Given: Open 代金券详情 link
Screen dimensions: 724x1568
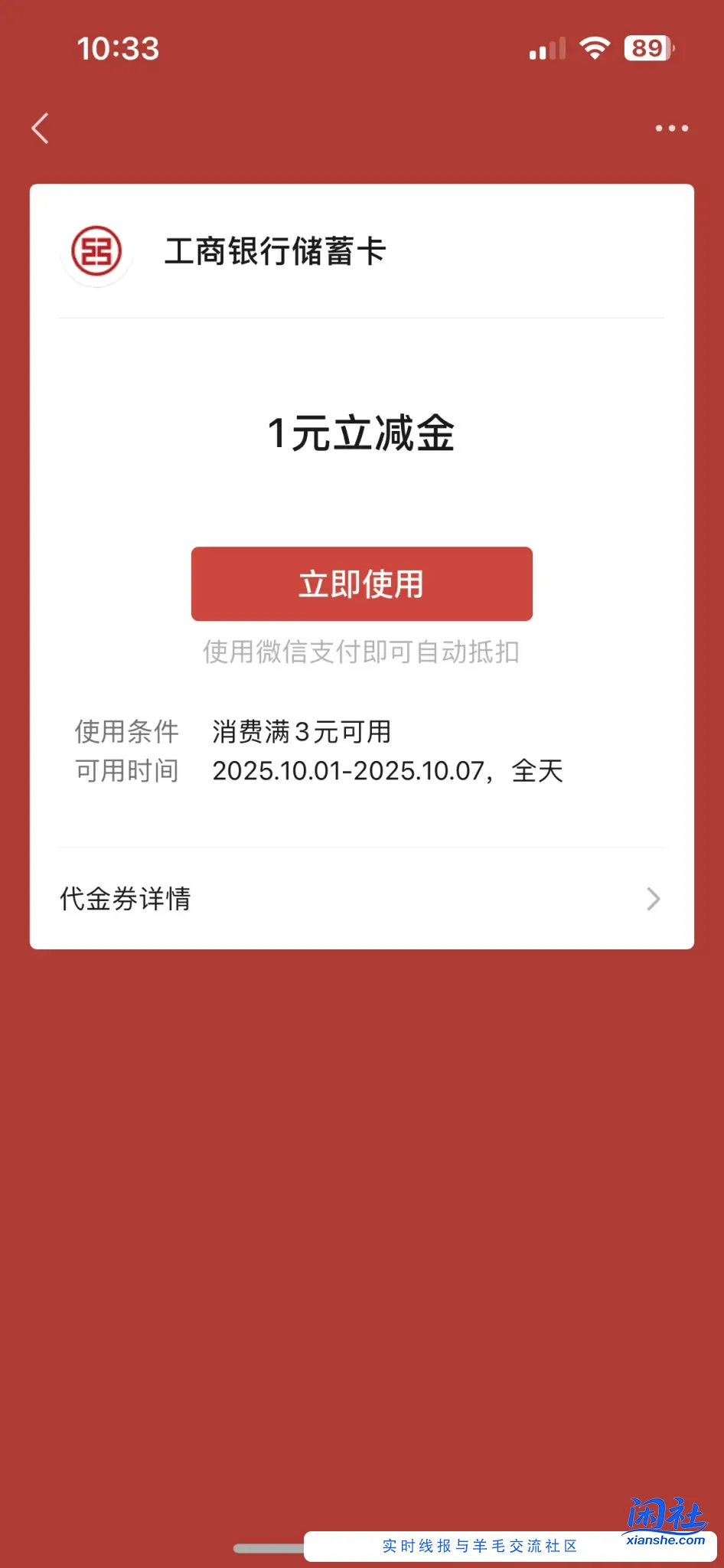Looking at the screenshot, I should pyautogui.click(x=126, y=899).
